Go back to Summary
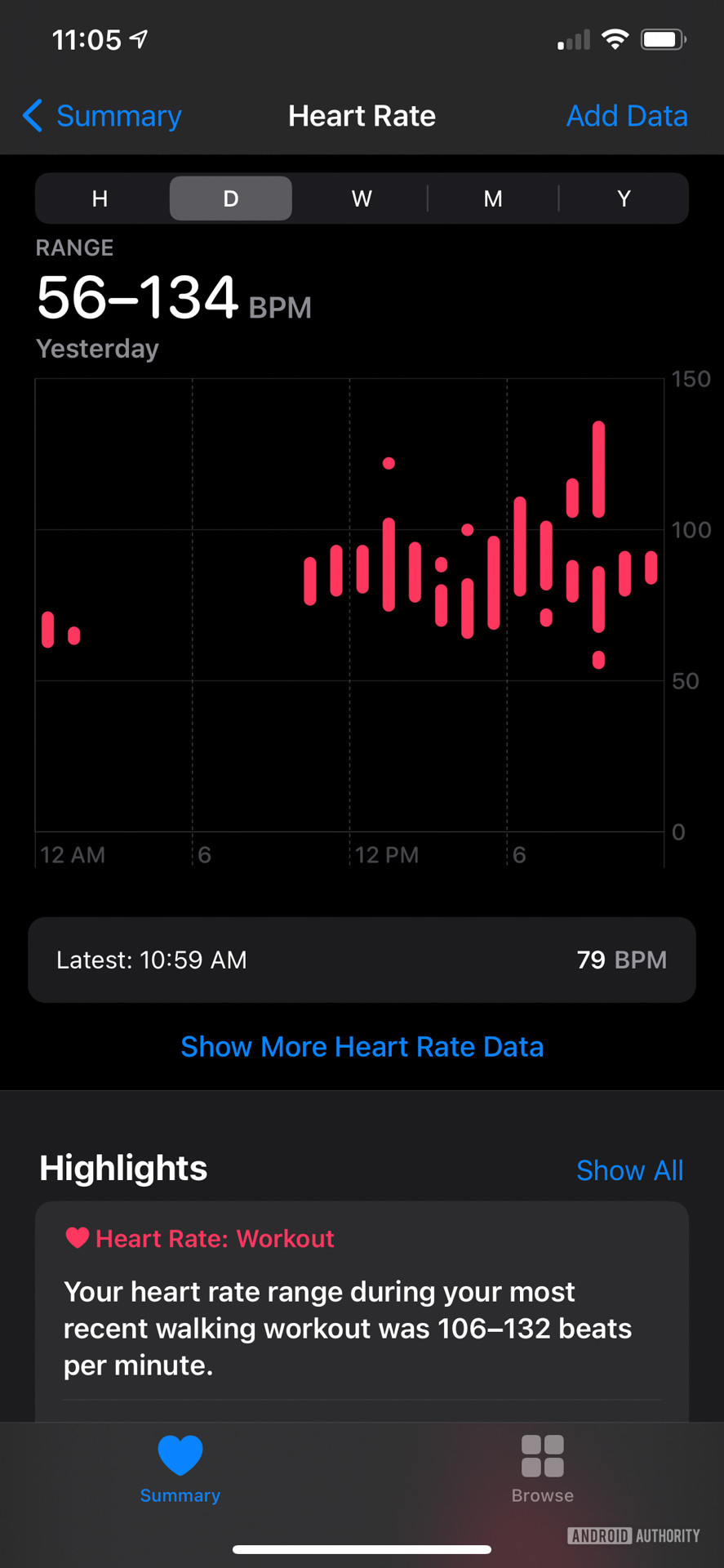724x1568 pixels. click(x=103, y=116)
